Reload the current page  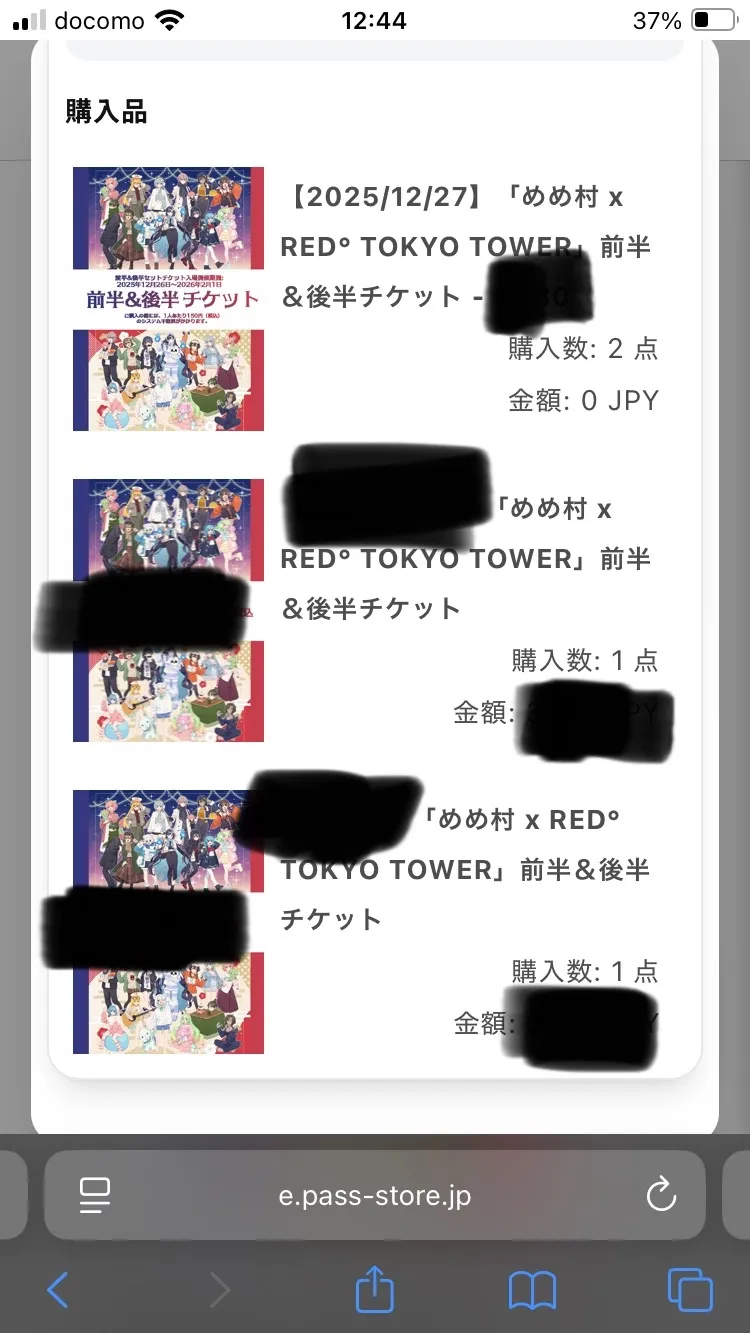661,1195
